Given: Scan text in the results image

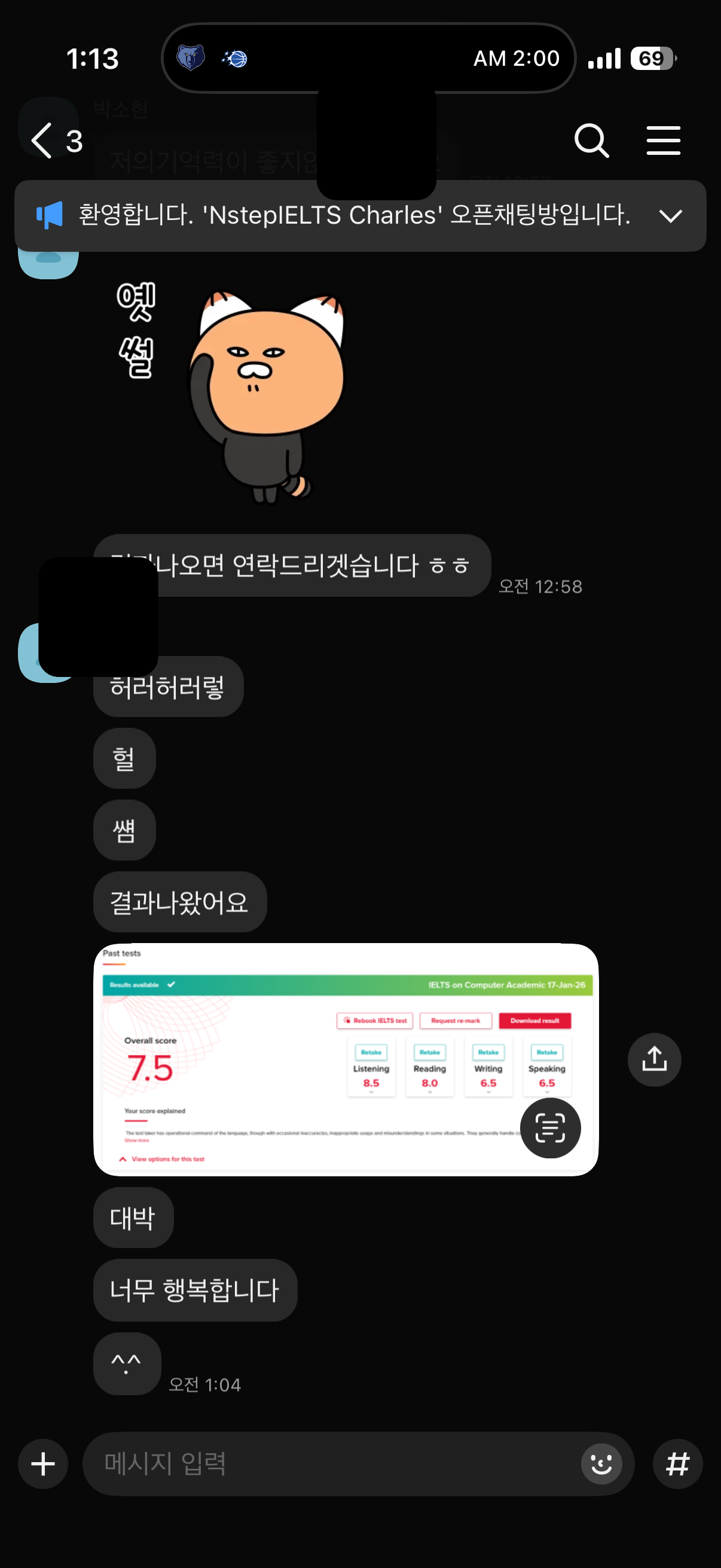Looking at the screenshot, I should [x=550, y=1128].
